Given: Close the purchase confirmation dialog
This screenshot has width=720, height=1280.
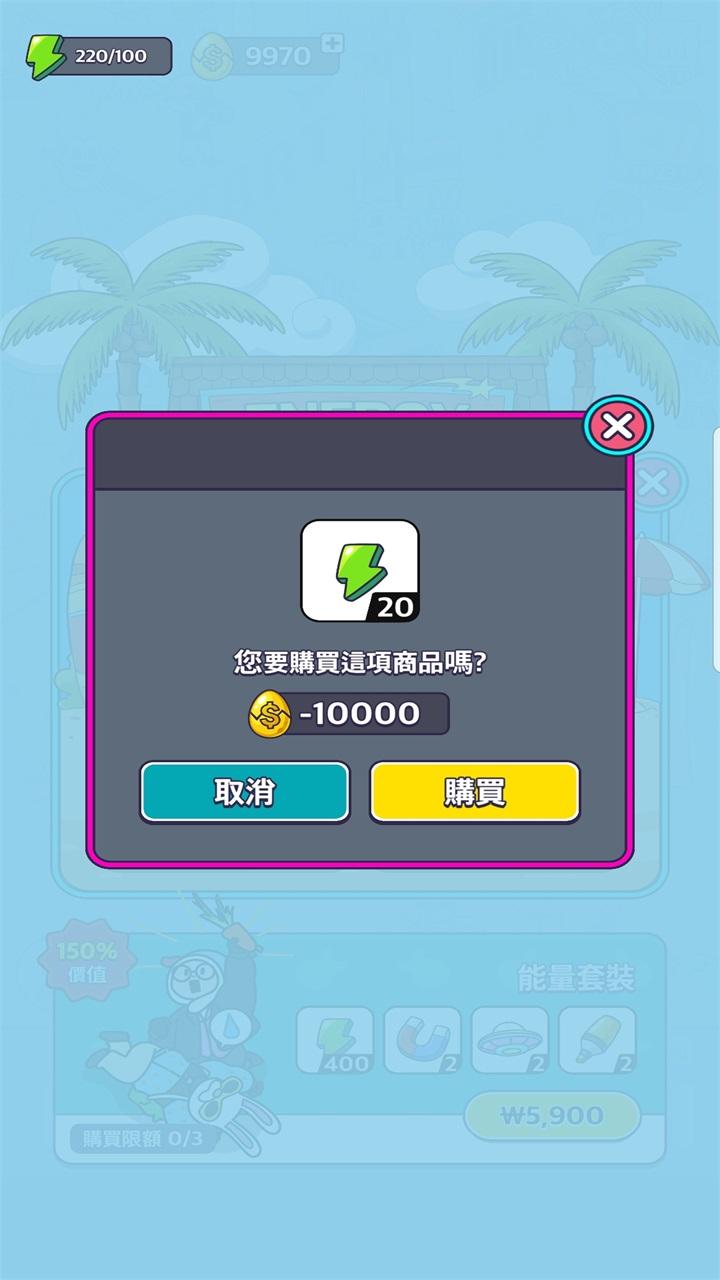Looking at the screenshot, I should (x=618, y=428).
